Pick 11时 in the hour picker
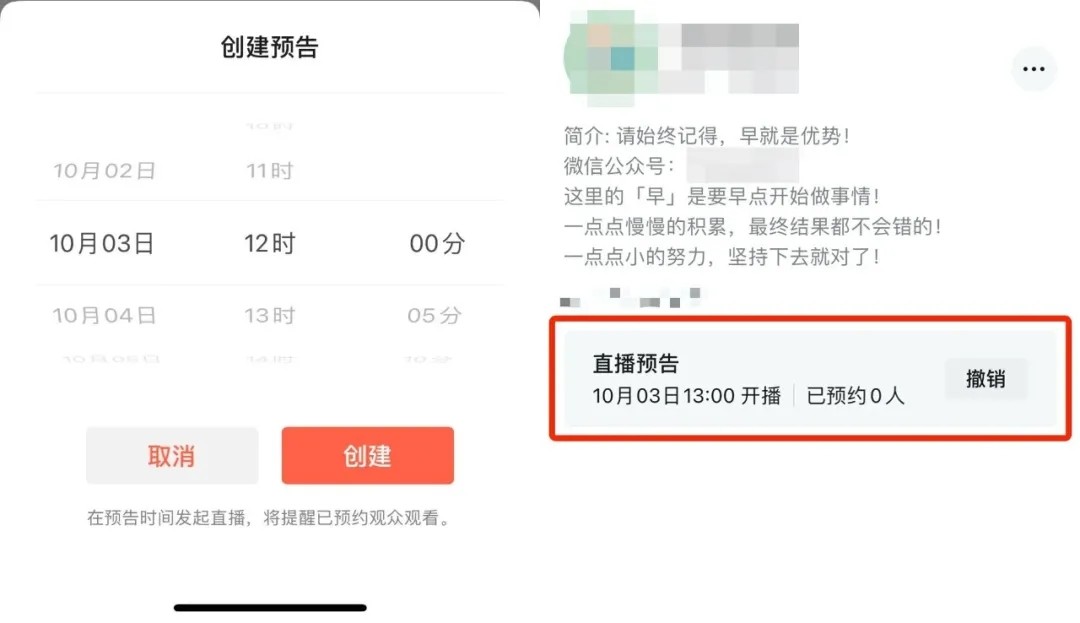Image resolution: width=1080 pixels, height=623 pixels. point(270,171)
